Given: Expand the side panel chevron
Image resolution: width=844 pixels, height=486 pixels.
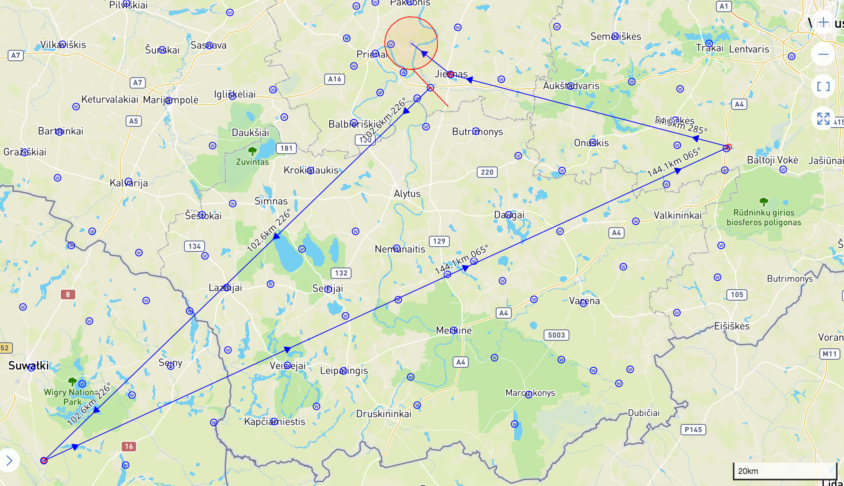Looking at the screenshot, I should (x=9, y=460).
